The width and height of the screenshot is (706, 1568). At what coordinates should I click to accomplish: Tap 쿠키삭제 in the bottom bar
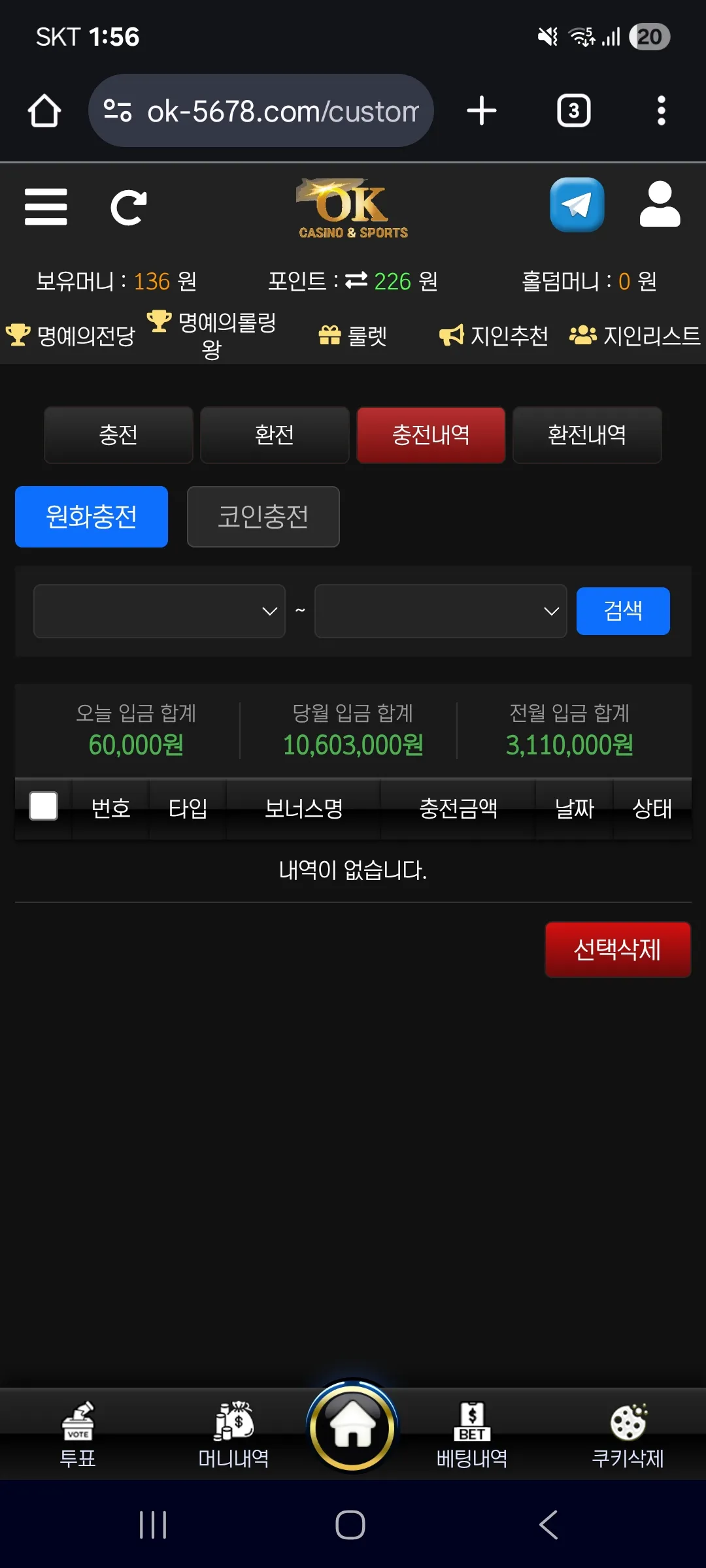[628, 1435]
